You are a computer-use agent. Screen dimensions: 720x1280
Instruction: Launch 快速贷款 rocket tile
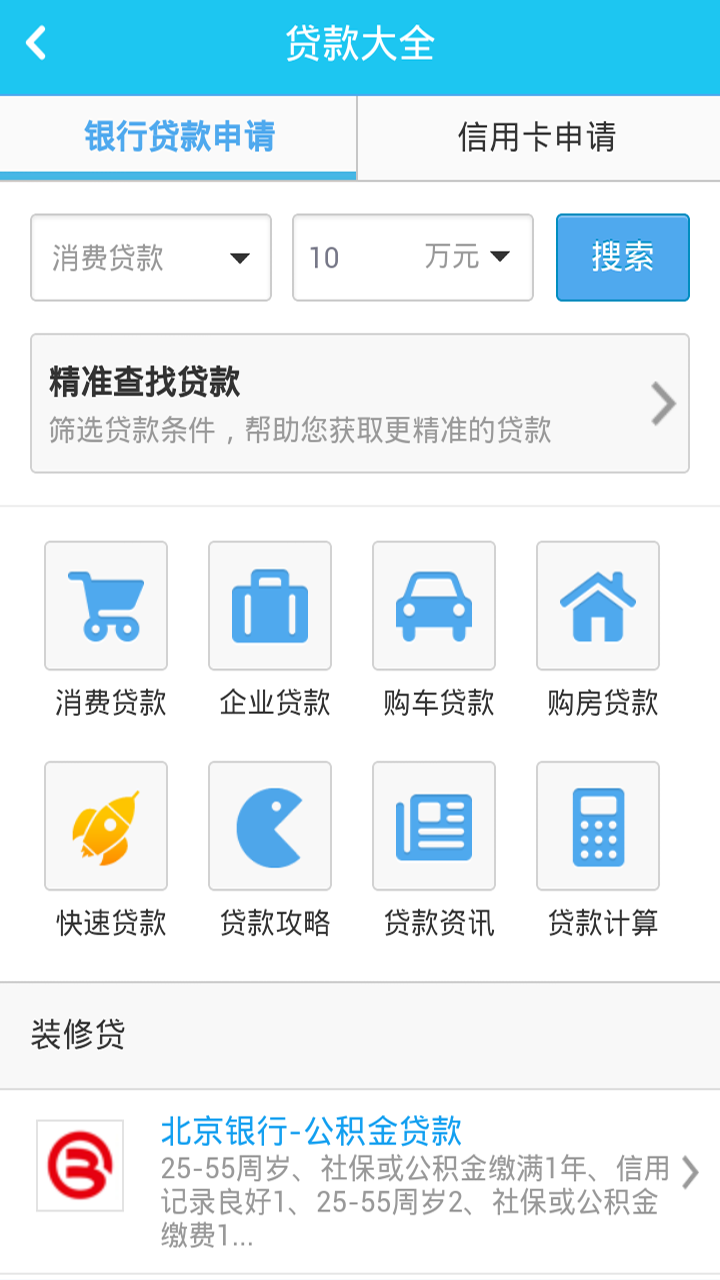tap(106, 826)
